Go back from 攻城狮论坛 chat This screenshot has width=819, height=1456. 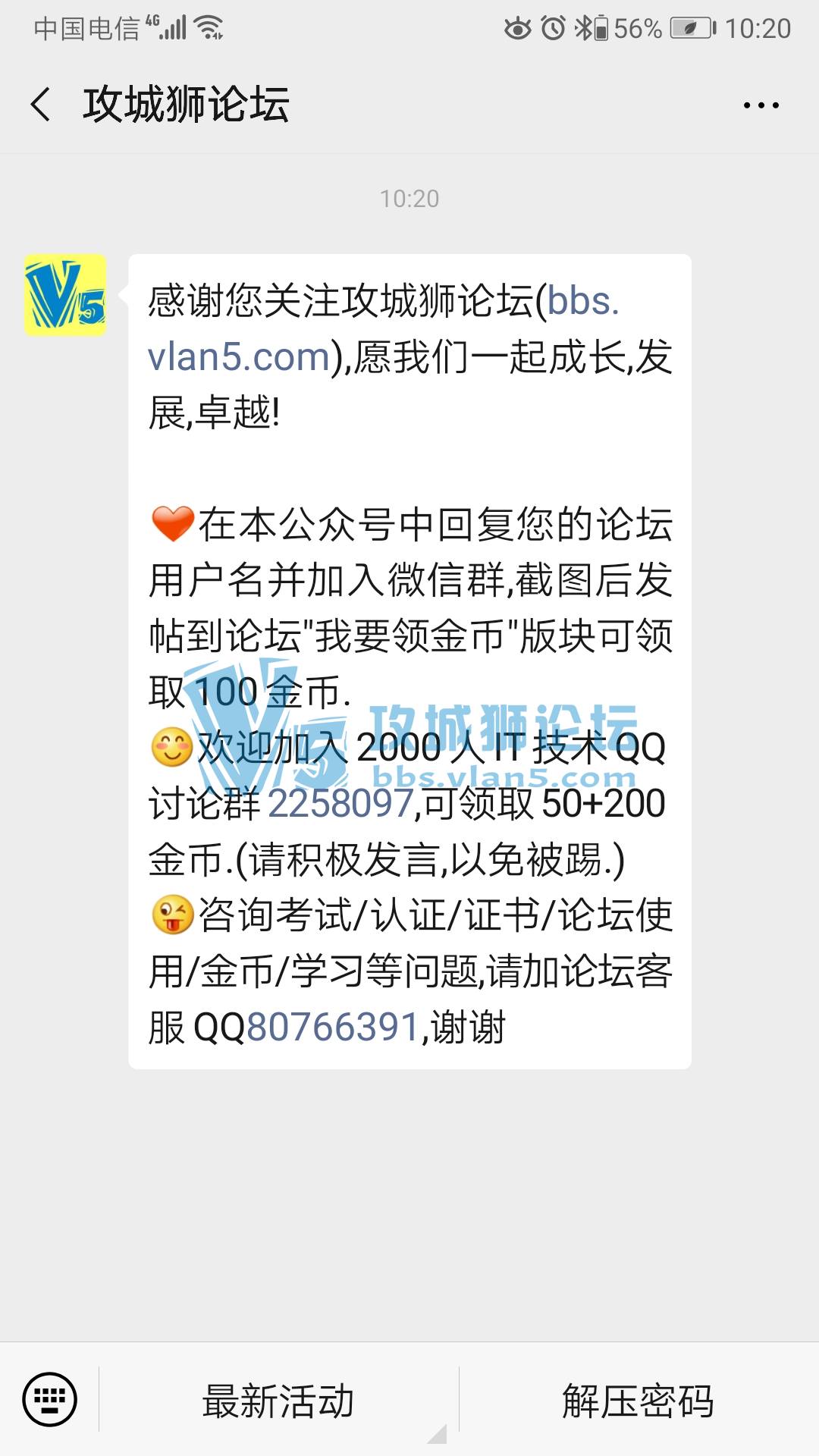tap(41, 104)
